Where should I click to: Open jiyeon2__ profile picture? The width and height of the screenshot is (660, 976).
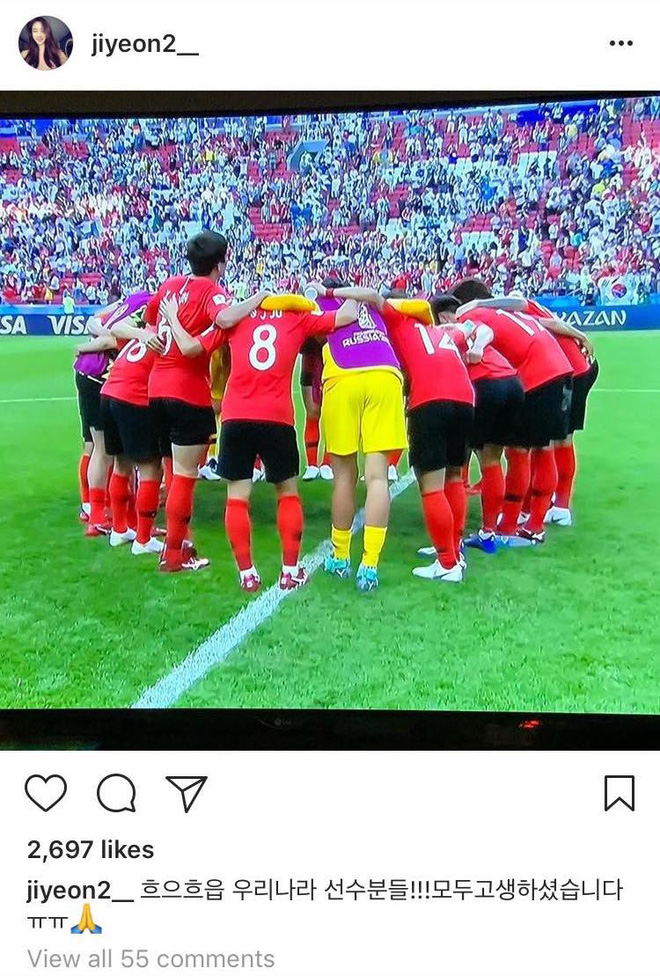pyautogui.click(x=45, y=43)
